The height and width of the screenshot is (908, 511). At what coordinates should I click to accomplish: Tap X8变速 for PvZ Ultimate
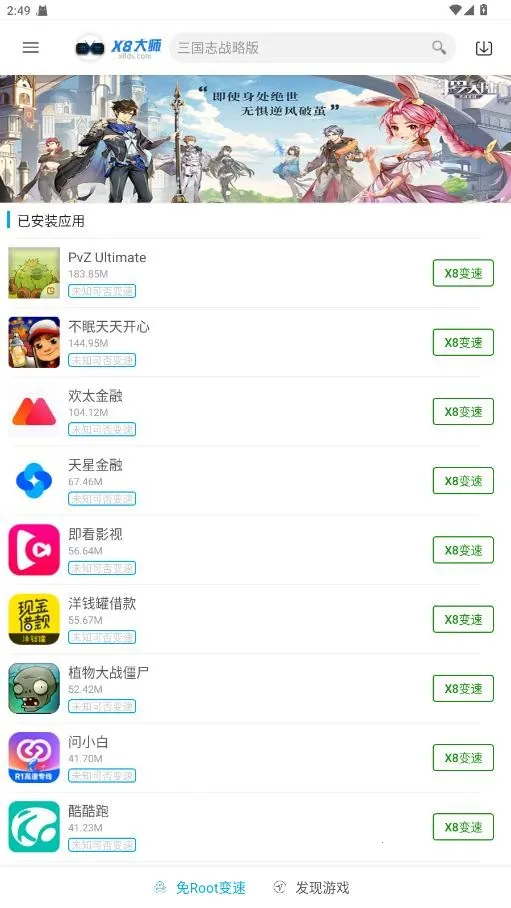pyautogui.click(x=463, y=273)
